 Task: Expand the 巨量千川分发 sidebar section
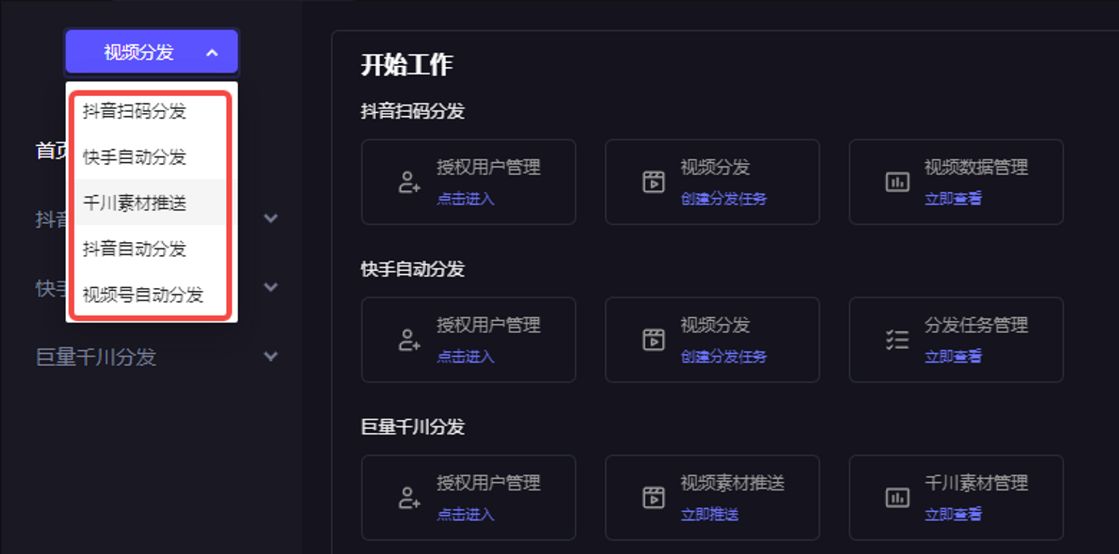[x=270, y=357]
